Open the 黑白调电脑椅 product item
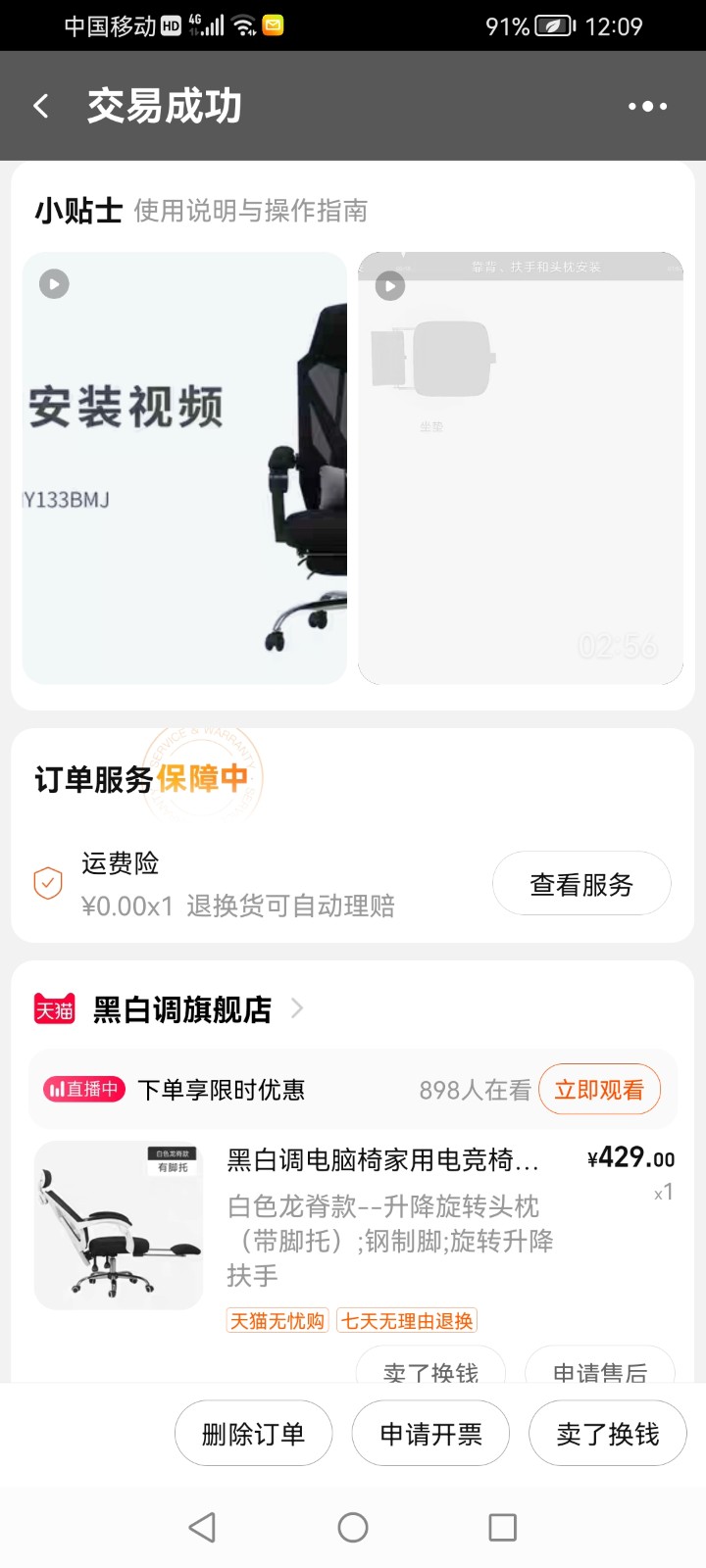Image resolution: width=706 pixels, height=1568 pixels. tap(382, 1161)
